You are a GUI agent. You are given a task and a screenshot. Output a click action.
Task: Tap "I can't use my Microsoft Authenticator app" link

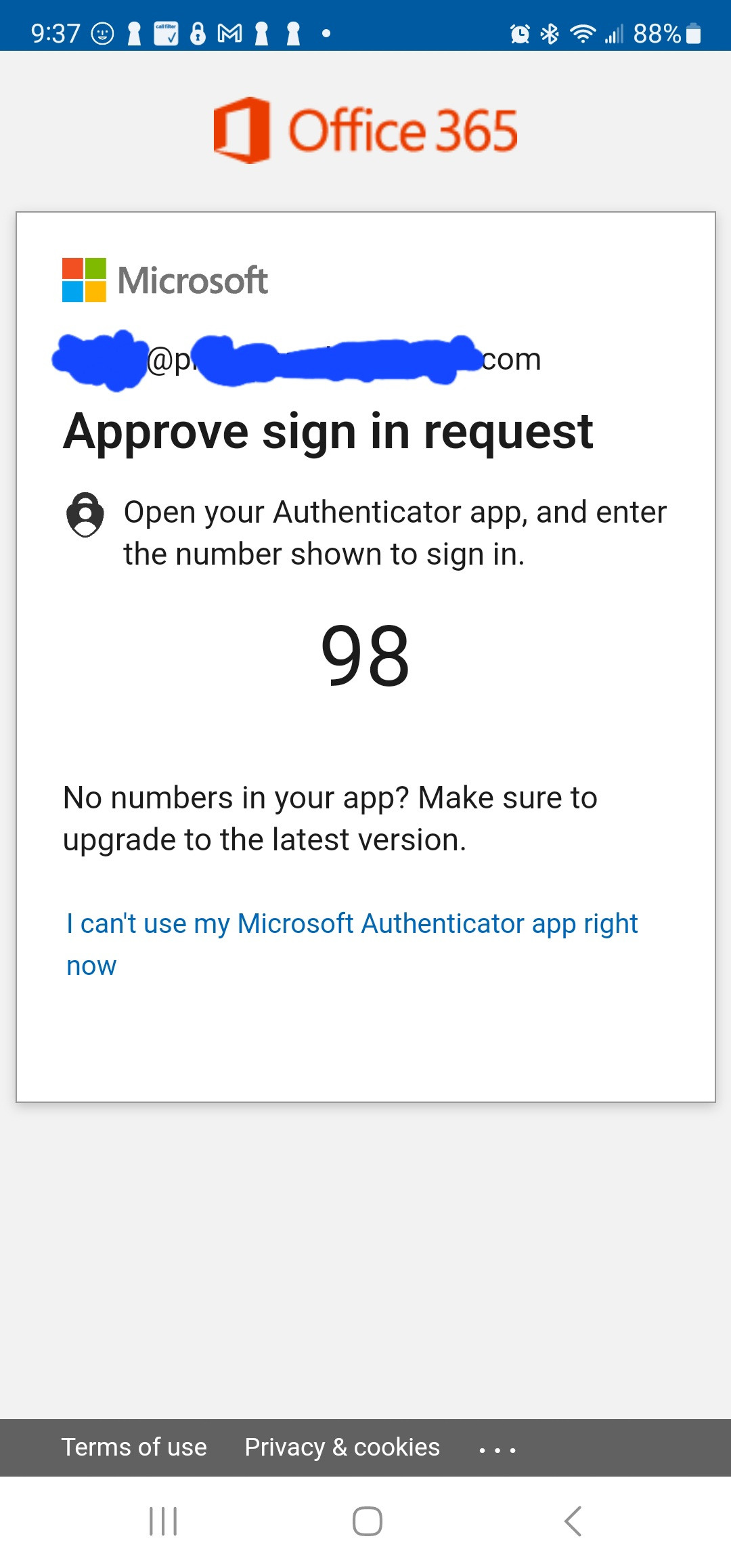352,944
